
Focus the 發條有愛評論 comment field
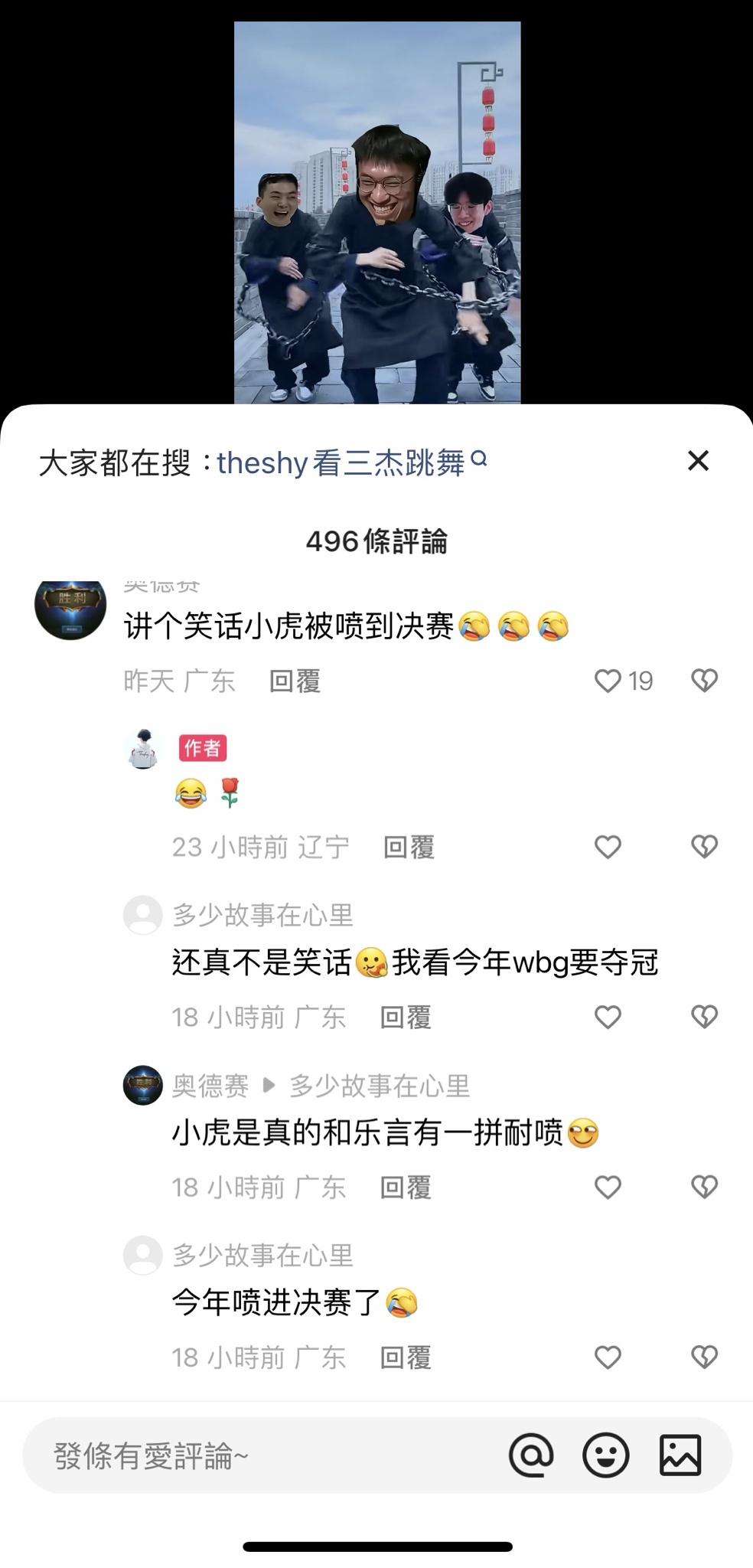tap(260, 1455)
